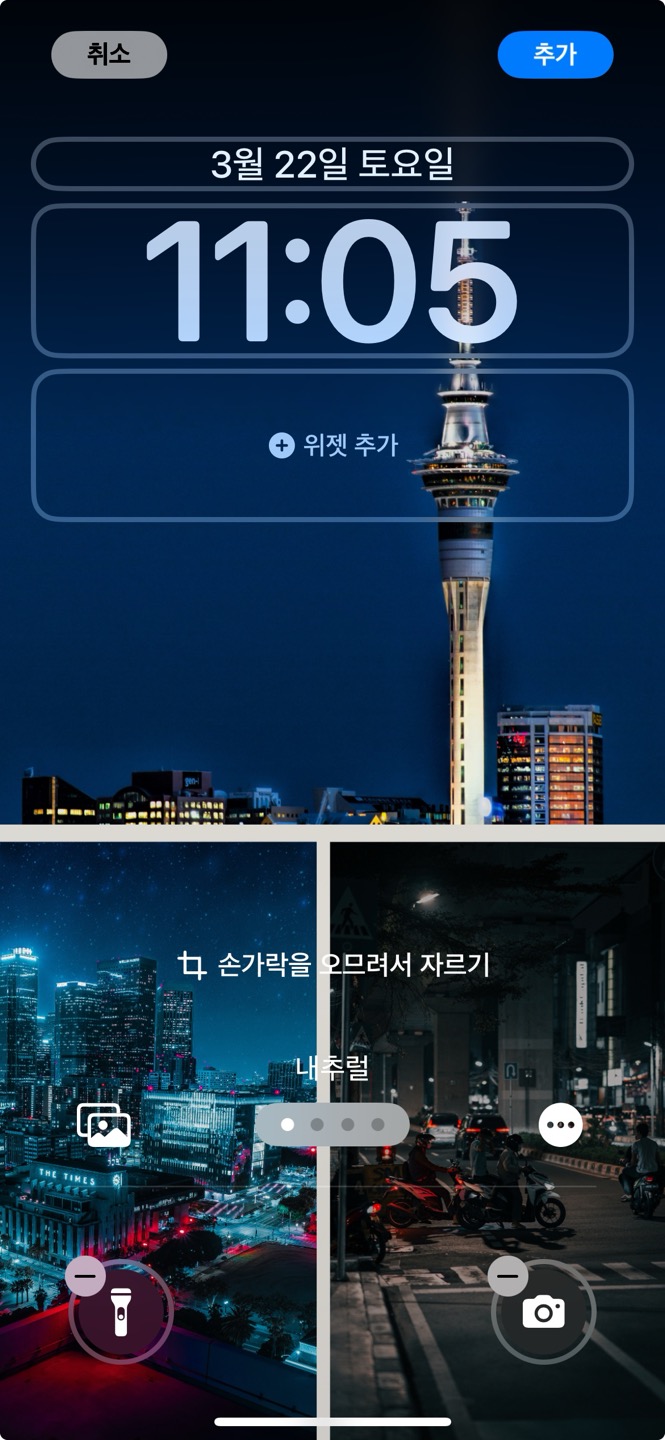Tap 위젯 추가 to add widgets
This screenshot has width=665, height=1440.
(332, 445)
